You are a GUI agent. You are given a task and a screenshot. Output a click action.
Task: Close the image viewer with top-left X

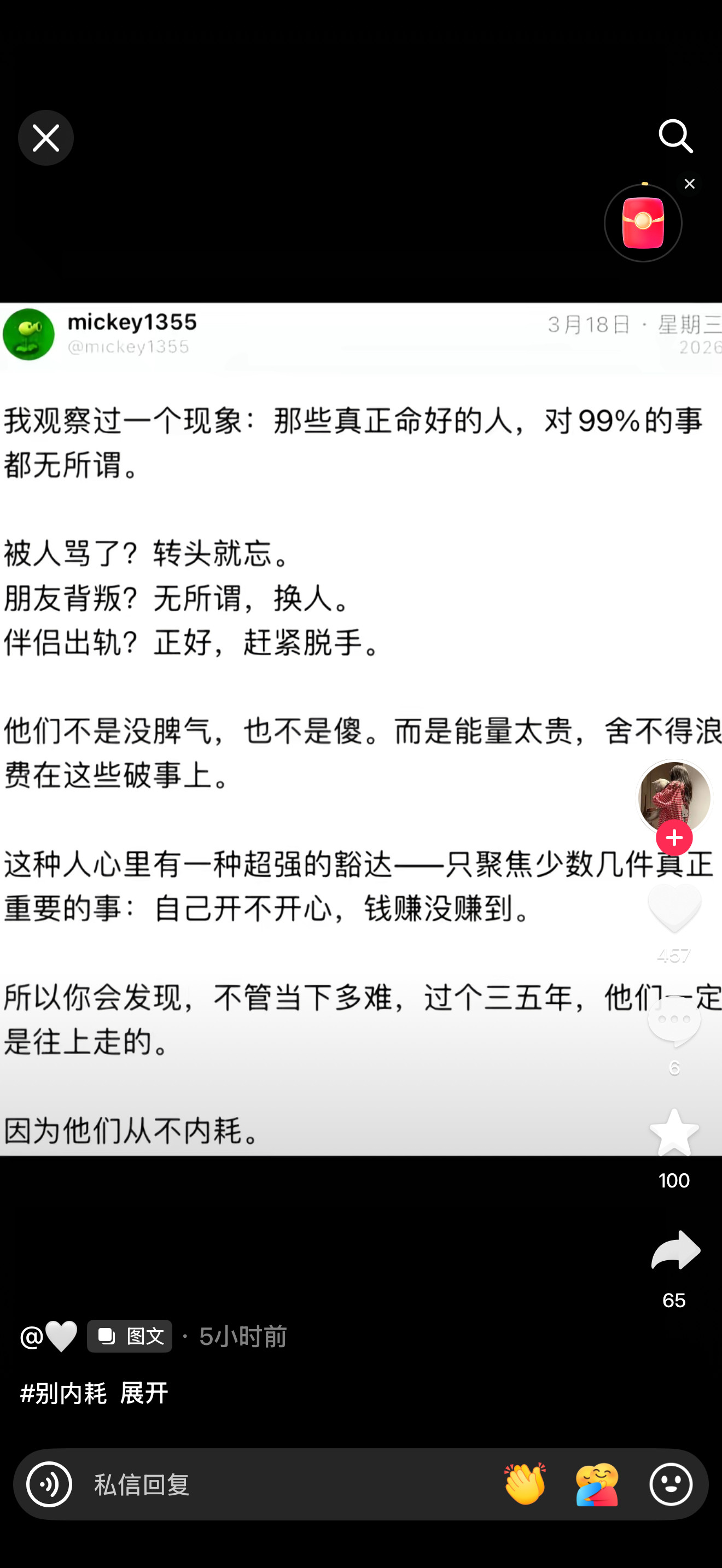(x=45, y=138)
